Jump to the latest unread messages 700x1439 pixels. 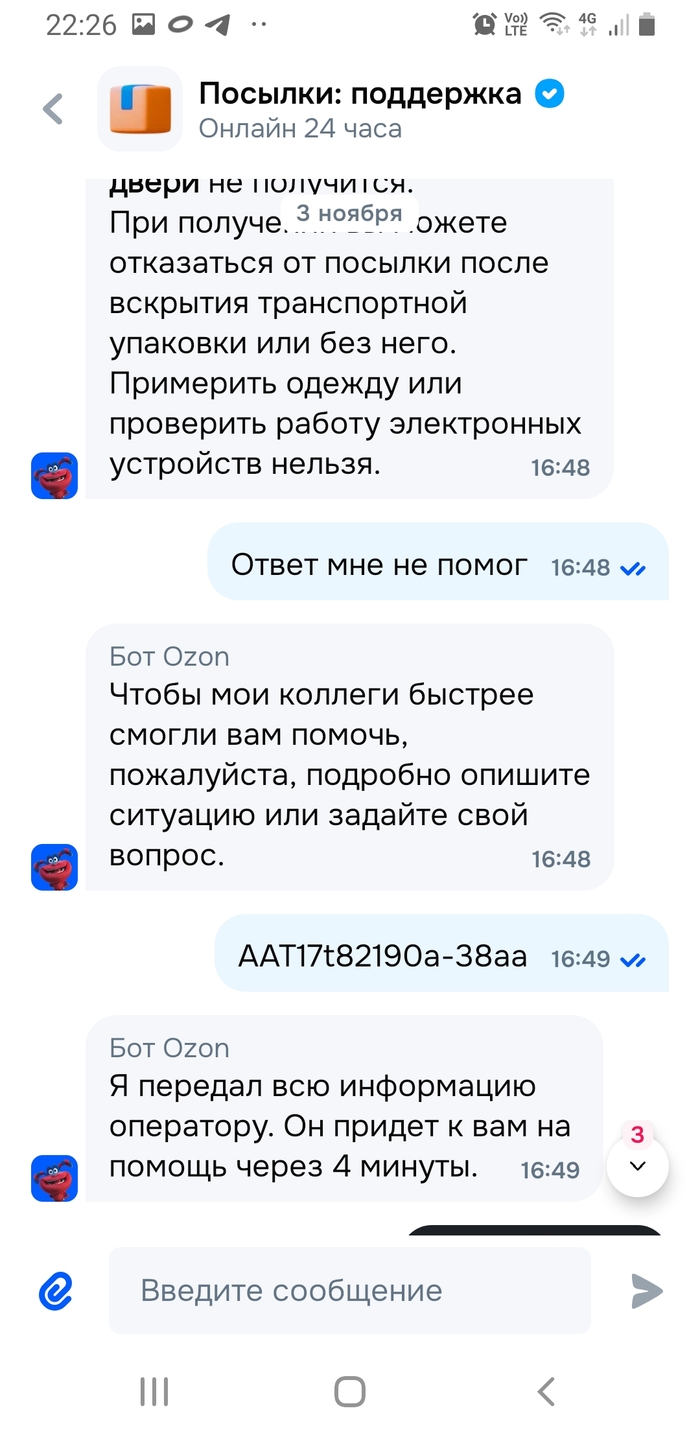(638, 1166)
